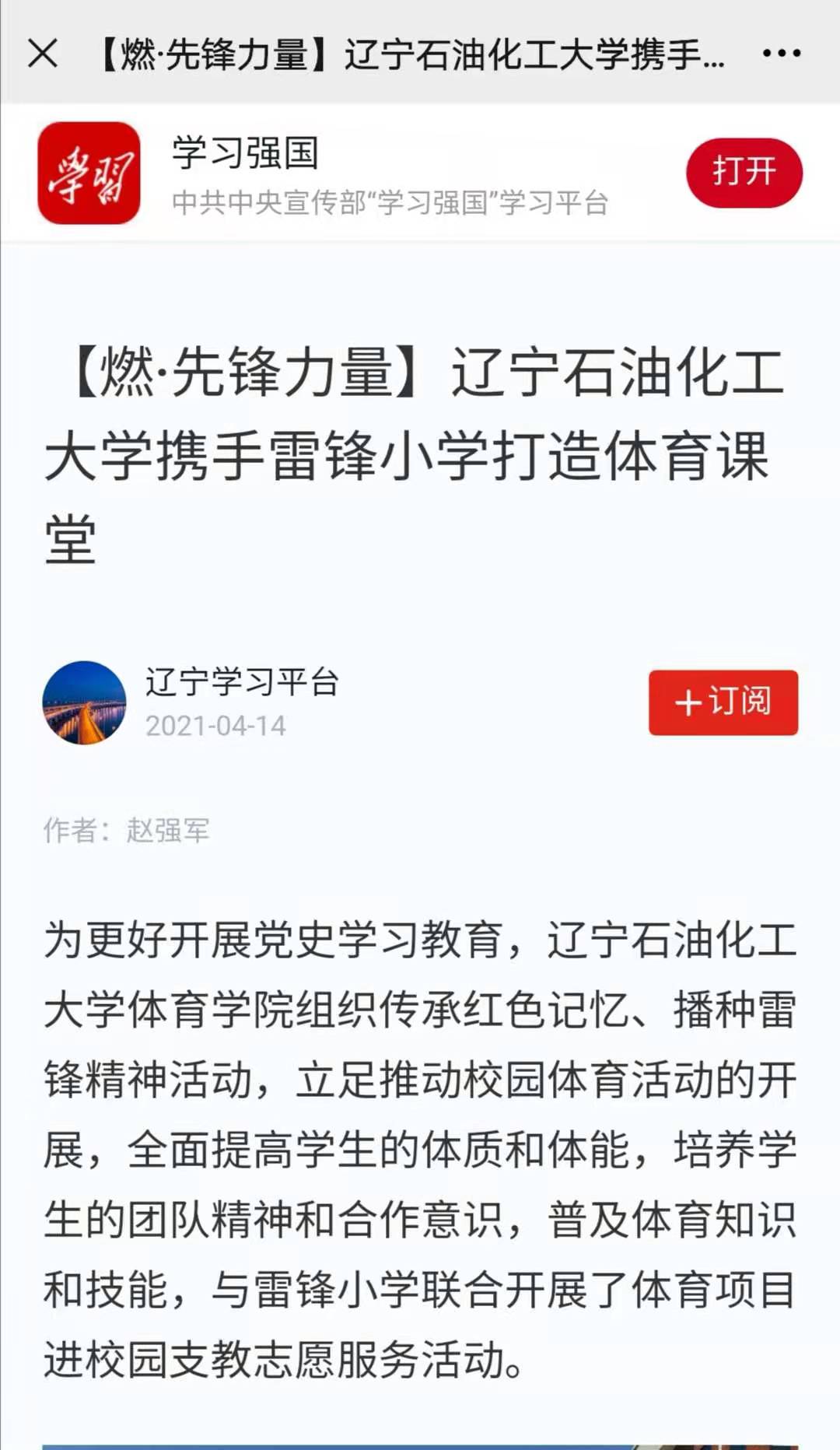840x1450 pixels.
Task: Close the article page
Action: click(x=43, y=54)
